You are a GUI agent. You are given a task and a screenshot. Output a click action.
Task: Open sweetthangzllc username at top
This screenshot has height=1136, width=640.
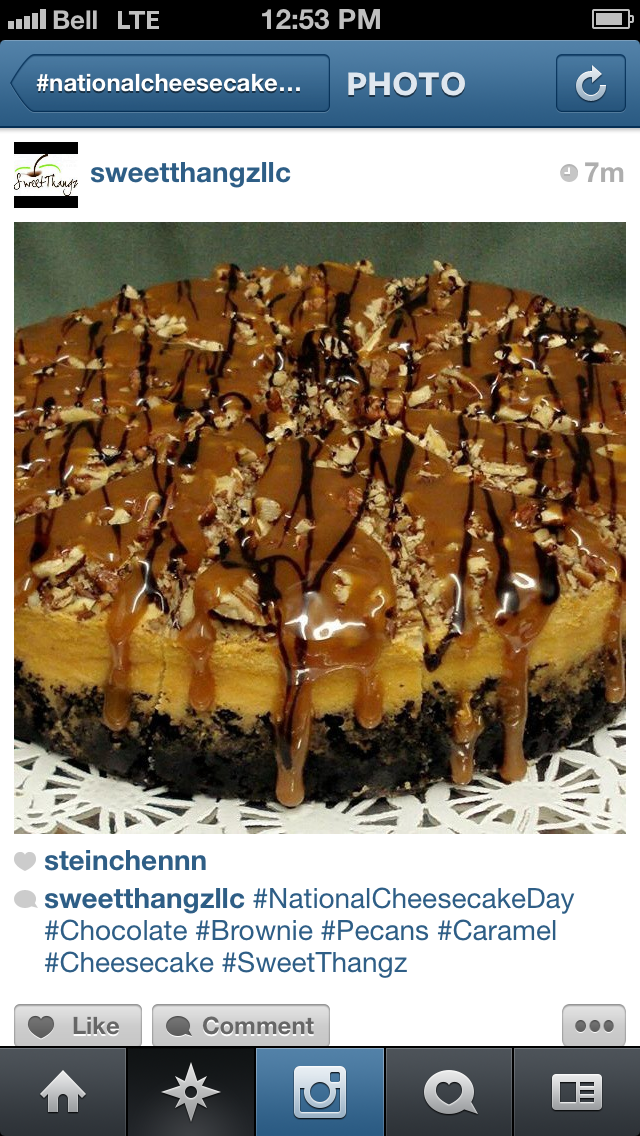click(190, 173)
